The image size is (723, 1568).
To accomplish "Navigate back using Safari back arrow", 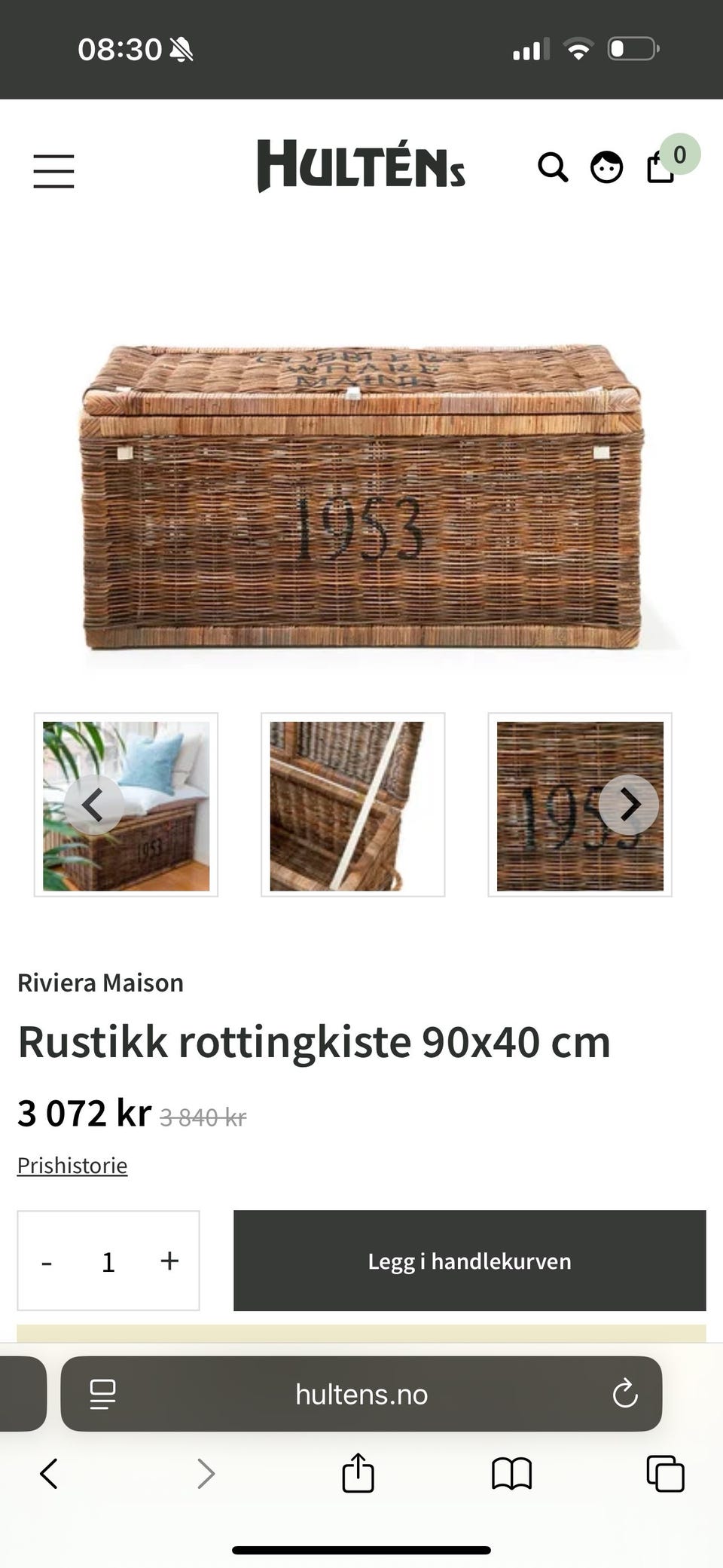I will tap(49, 1475).
